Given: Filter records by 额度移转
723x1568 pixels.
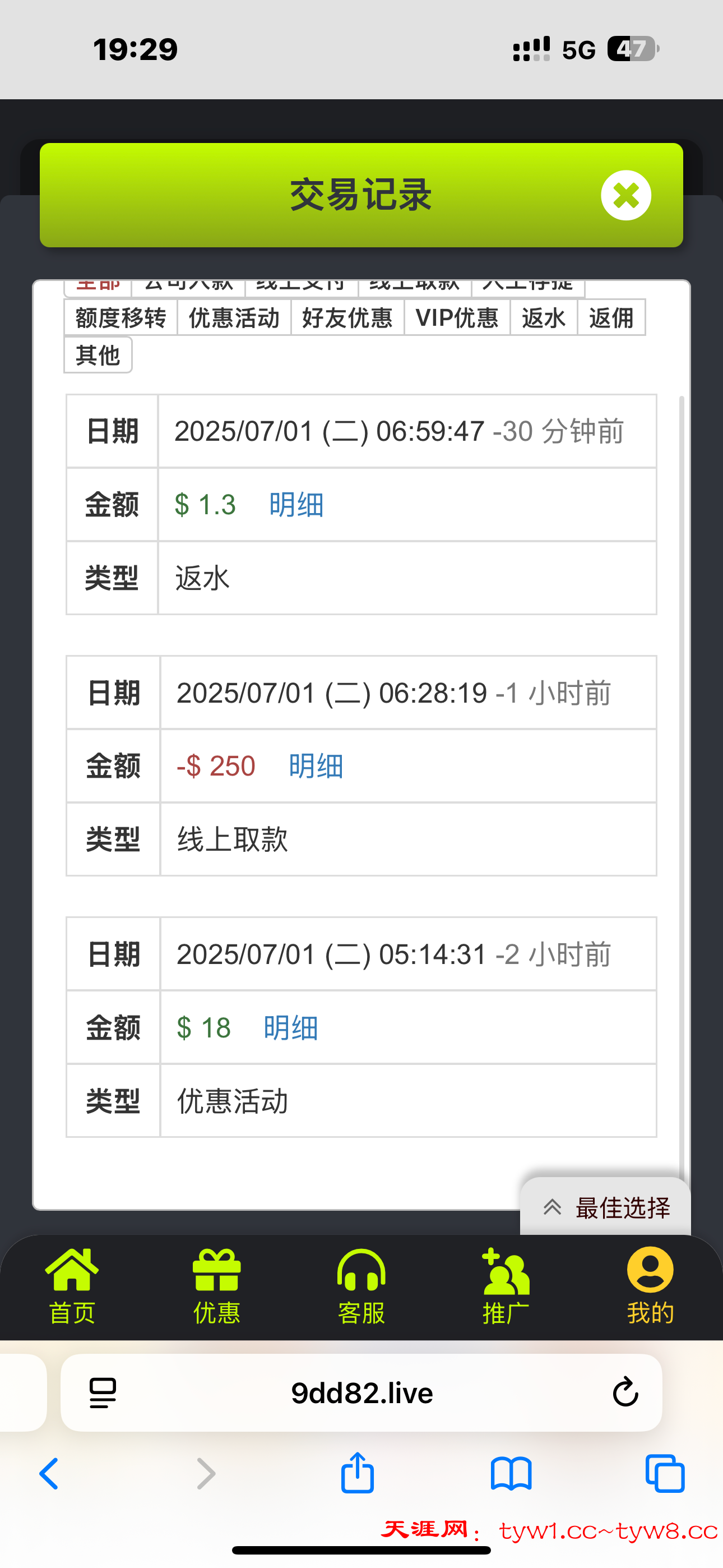Looking at the screenshot, I should coord(121,318).
